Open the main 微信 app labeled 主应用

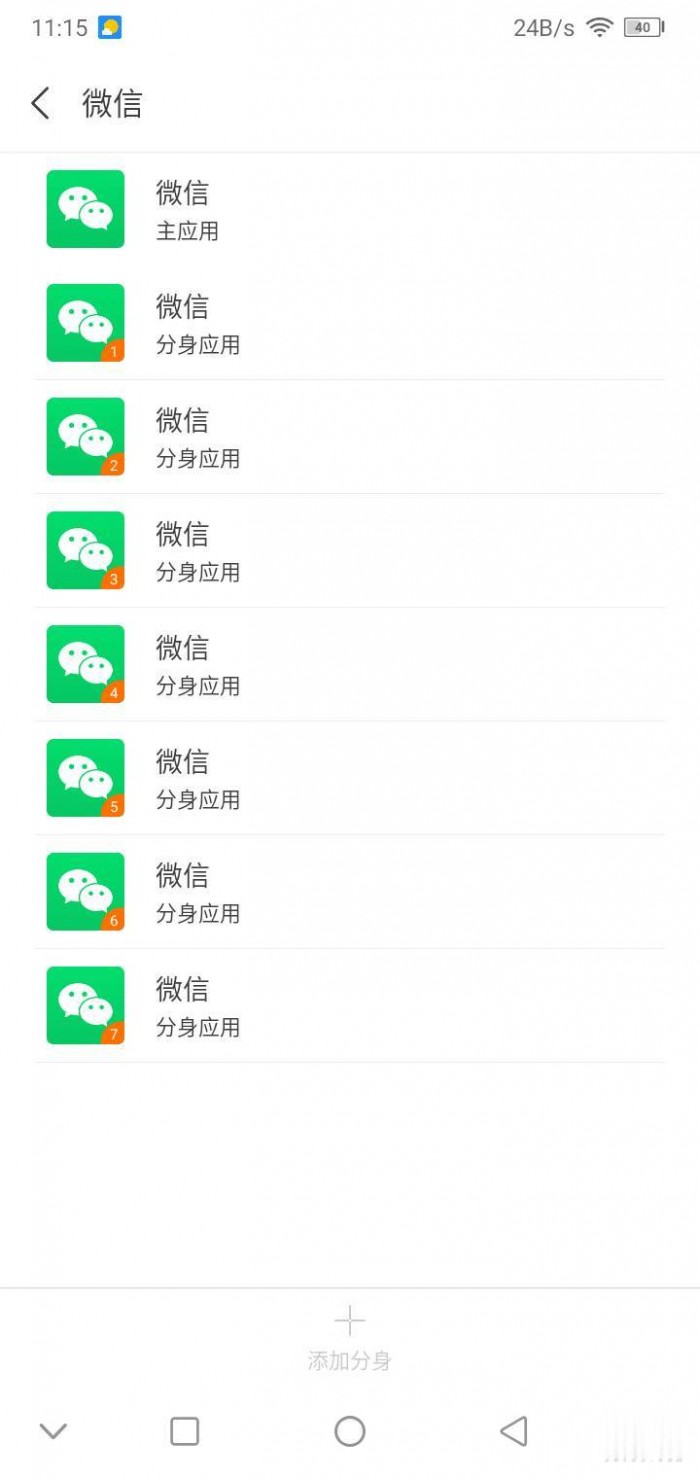(x=350, y=209)
